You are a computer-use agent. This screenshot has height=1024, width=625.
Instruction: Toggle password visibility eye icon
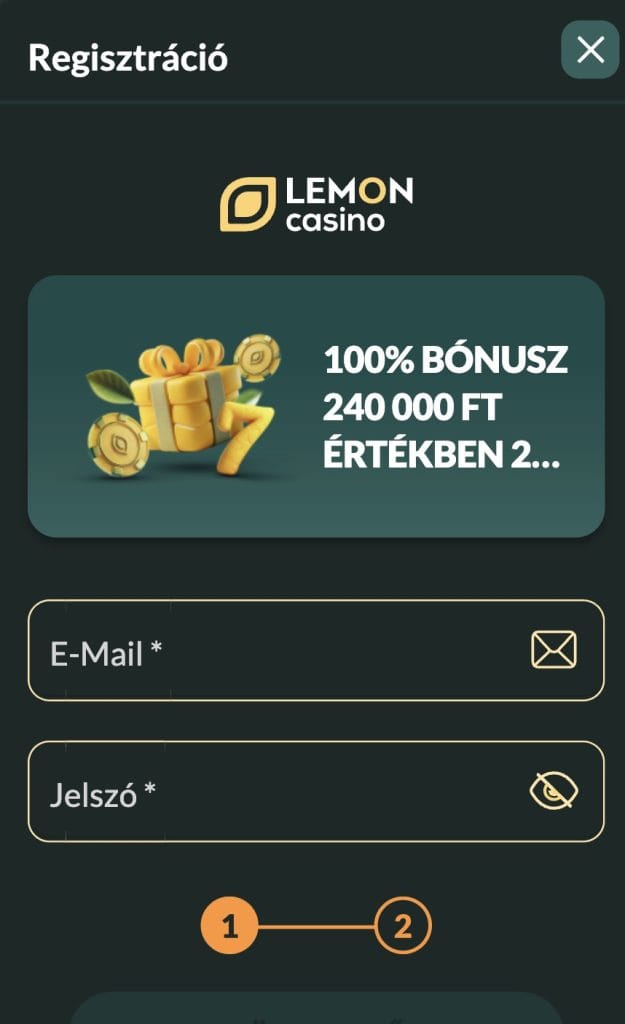tap(553, 792)
